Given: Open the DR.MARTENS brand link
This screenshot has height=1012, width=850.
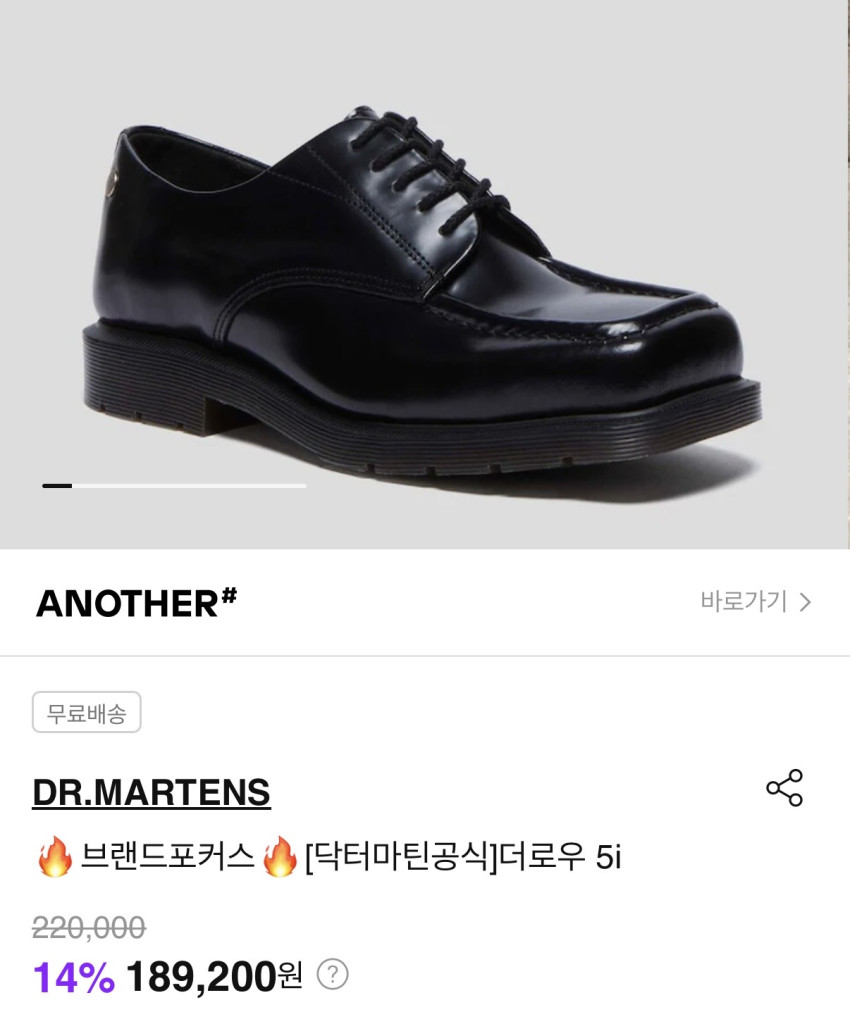Looking at the screenshot, I should (151, 793).
